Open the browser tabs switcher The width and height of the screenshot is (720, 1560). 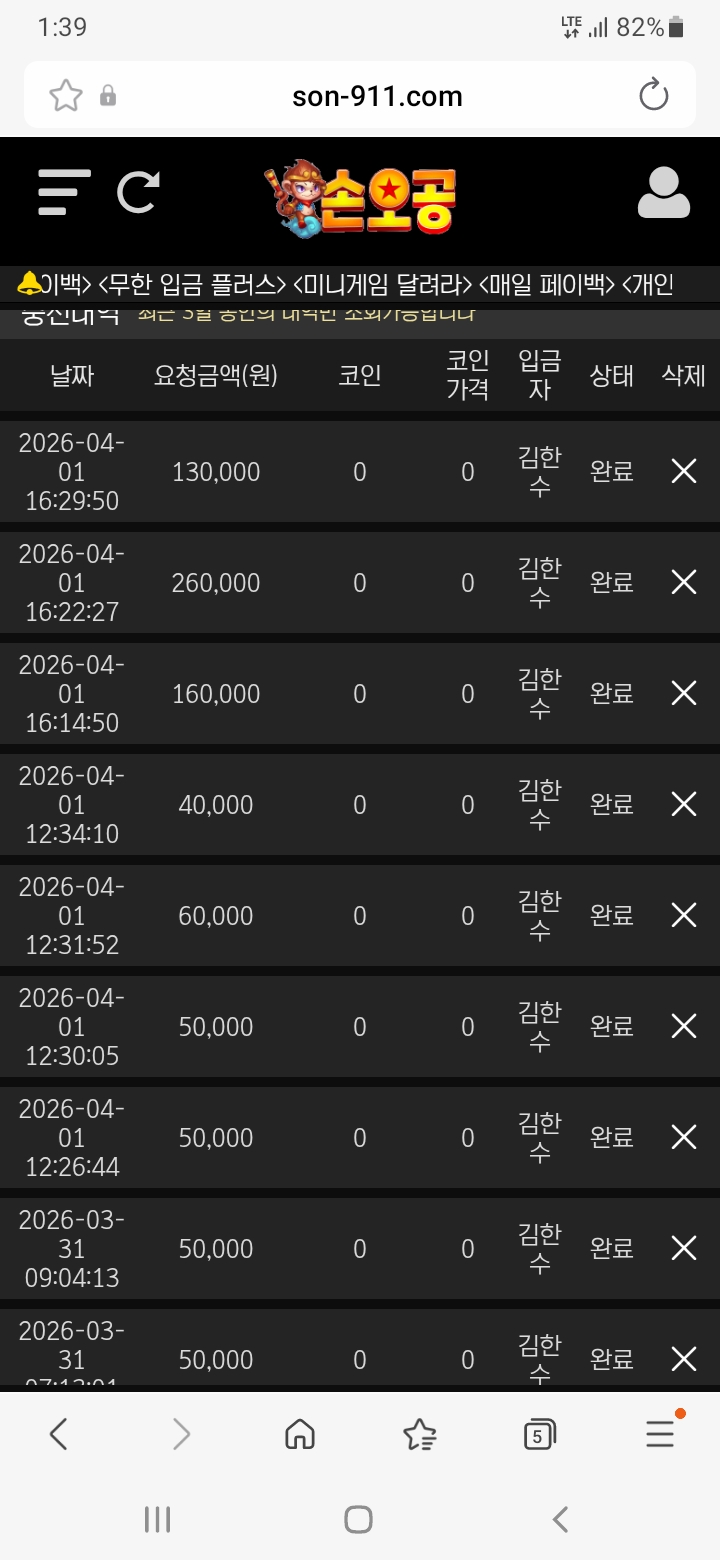539,1435
